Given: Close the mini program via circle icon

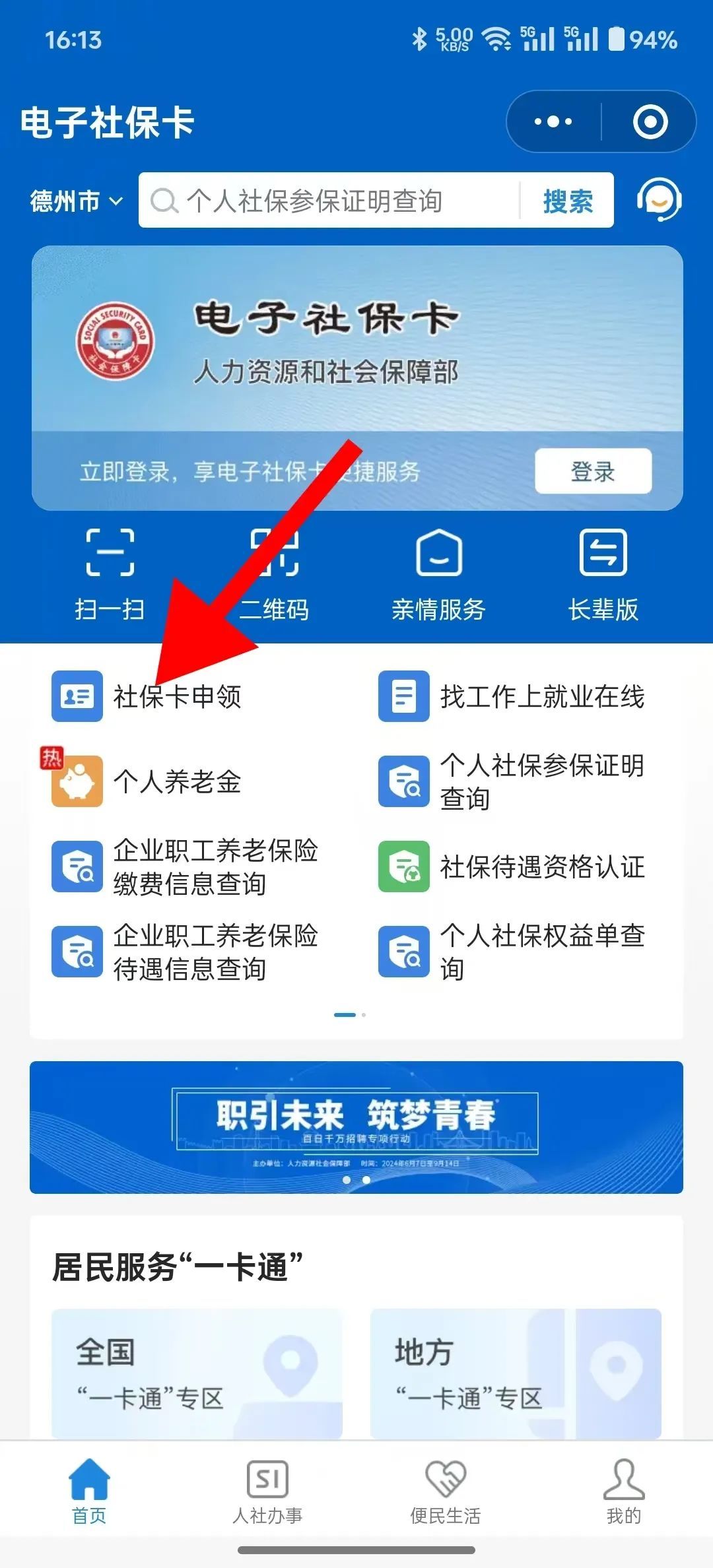Looking at the screenshot, I should (650, 121).
